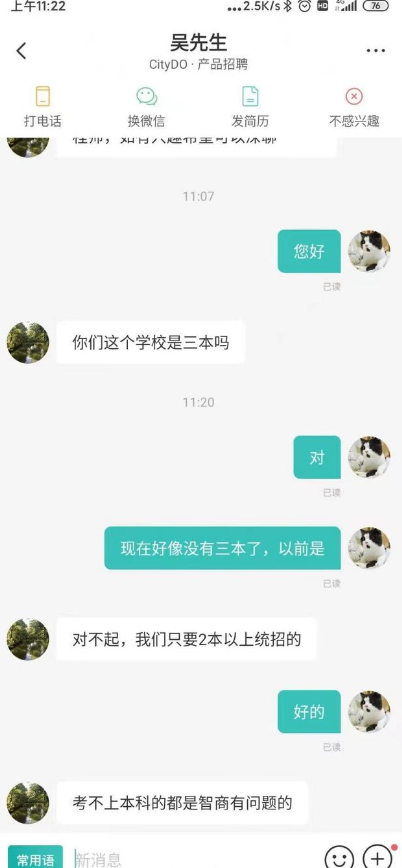The height and width of the screenshot is (868, 402).
Task: Open the plus attachment menu
Action: point(377,857)
